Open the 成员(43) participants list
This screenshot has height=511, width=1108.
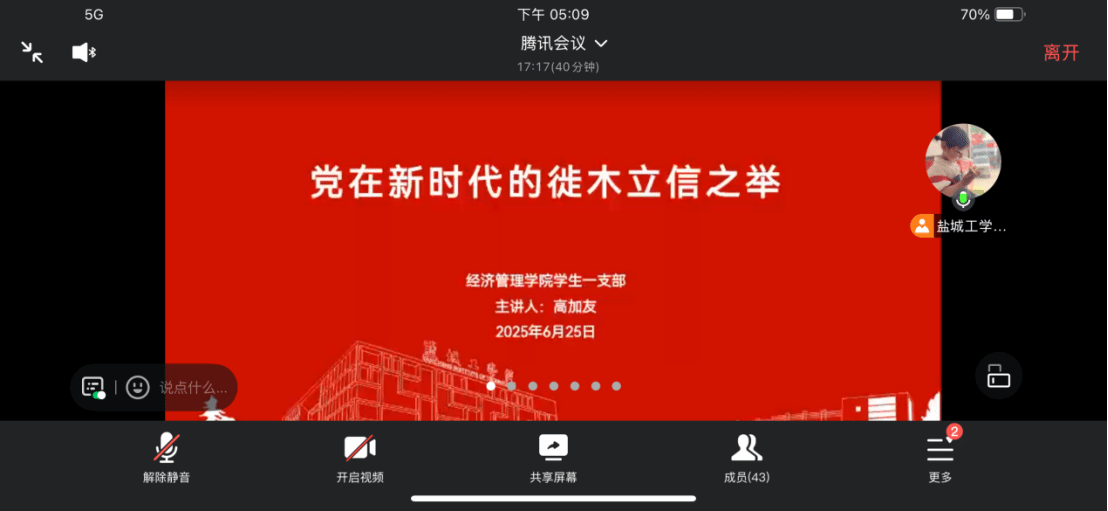click(x=746, y=459)
